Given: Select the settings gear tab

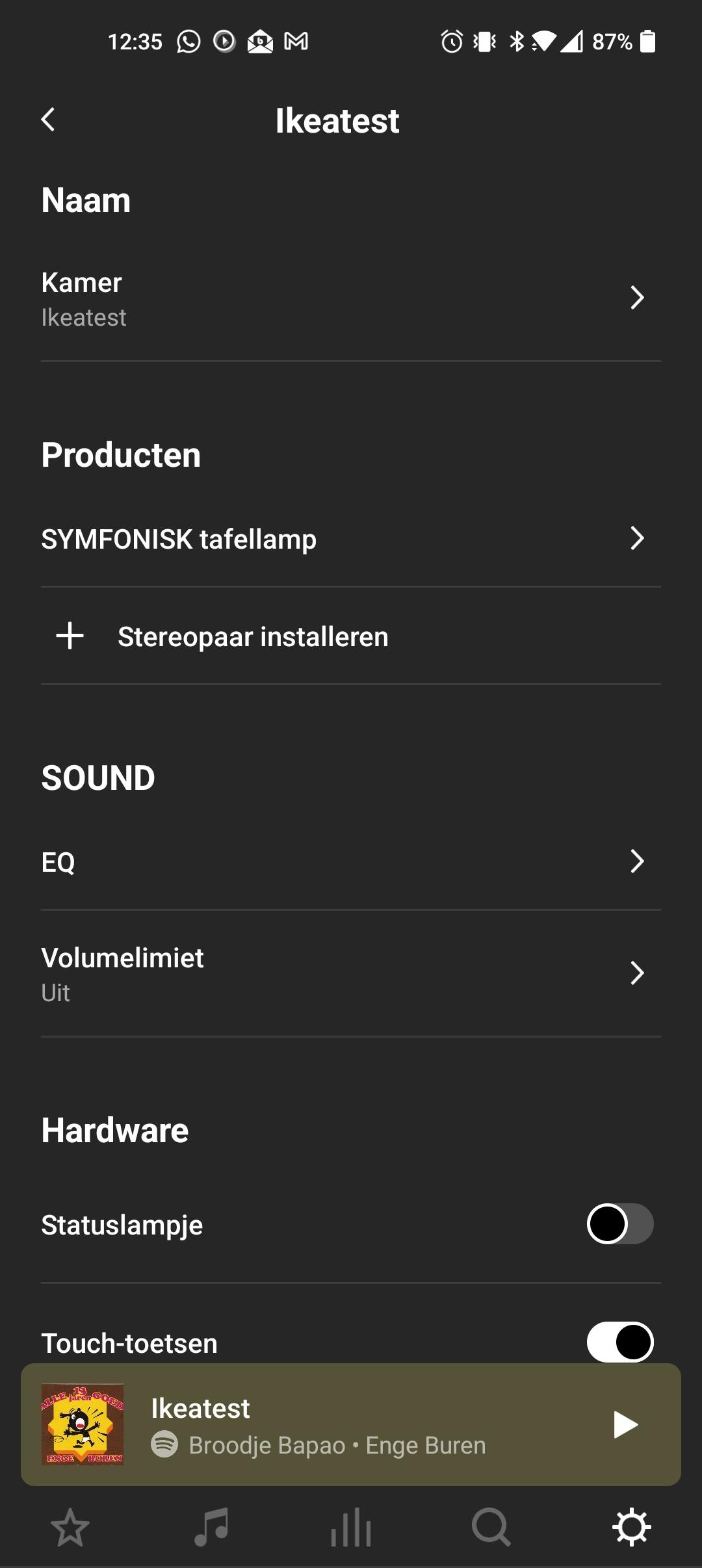Looking at the screenshot, I should click(x=632, y=1528).
